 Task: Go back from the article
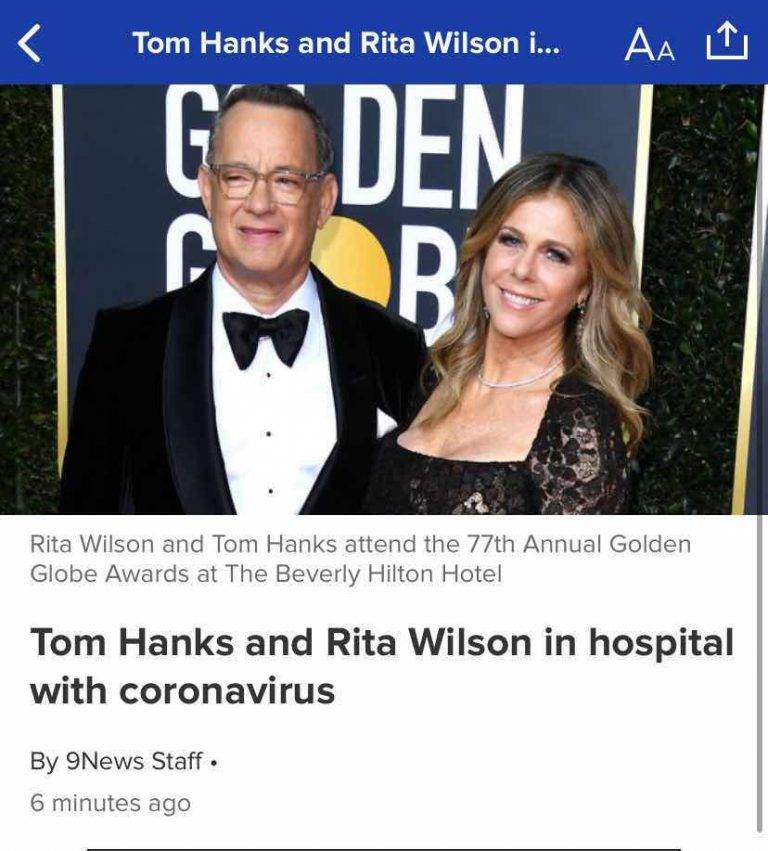pyautogui.click(x=31, y=43)
